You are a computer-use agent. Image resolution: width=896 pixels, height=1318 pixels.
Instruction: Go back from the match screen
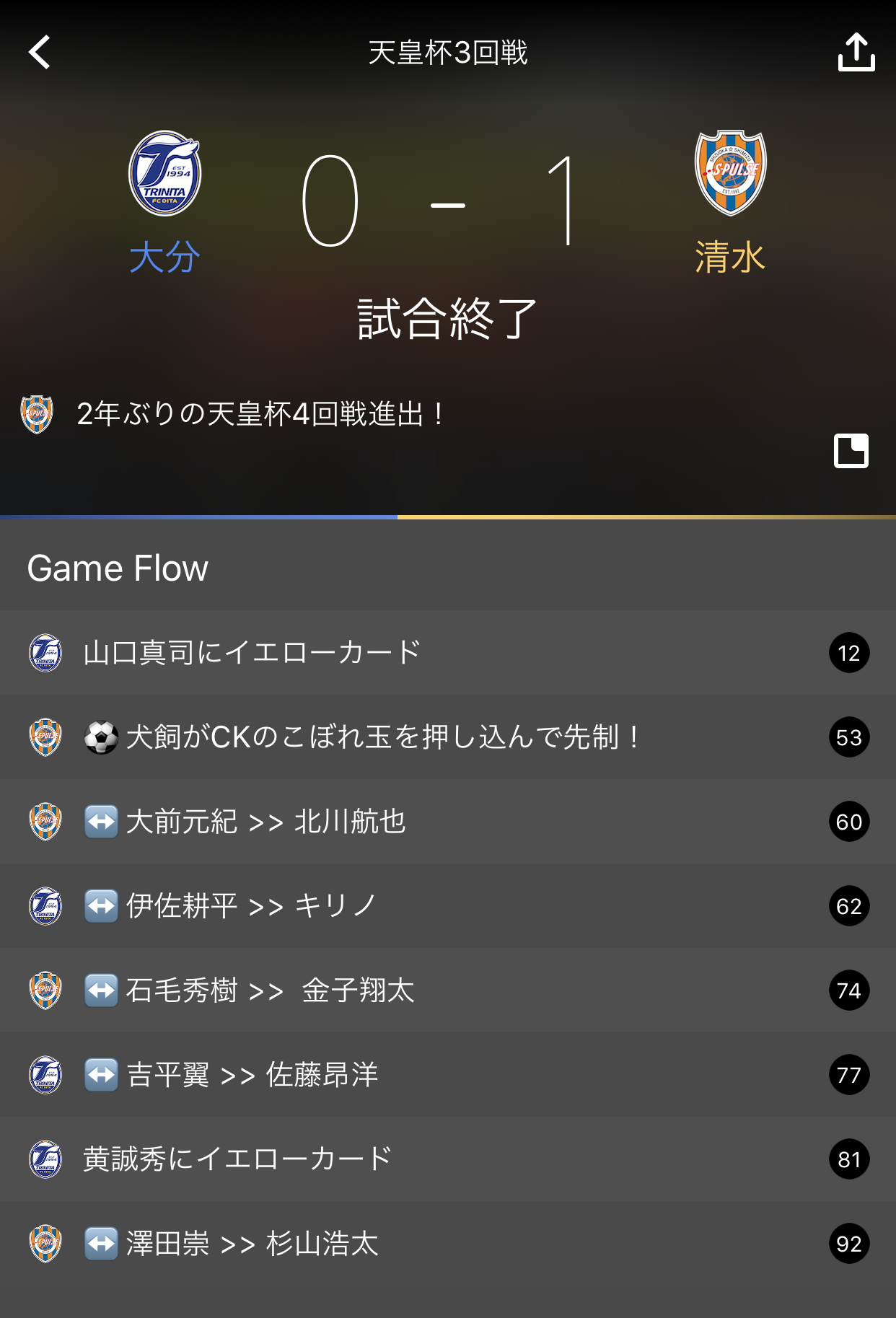click(x=40, y=53)
